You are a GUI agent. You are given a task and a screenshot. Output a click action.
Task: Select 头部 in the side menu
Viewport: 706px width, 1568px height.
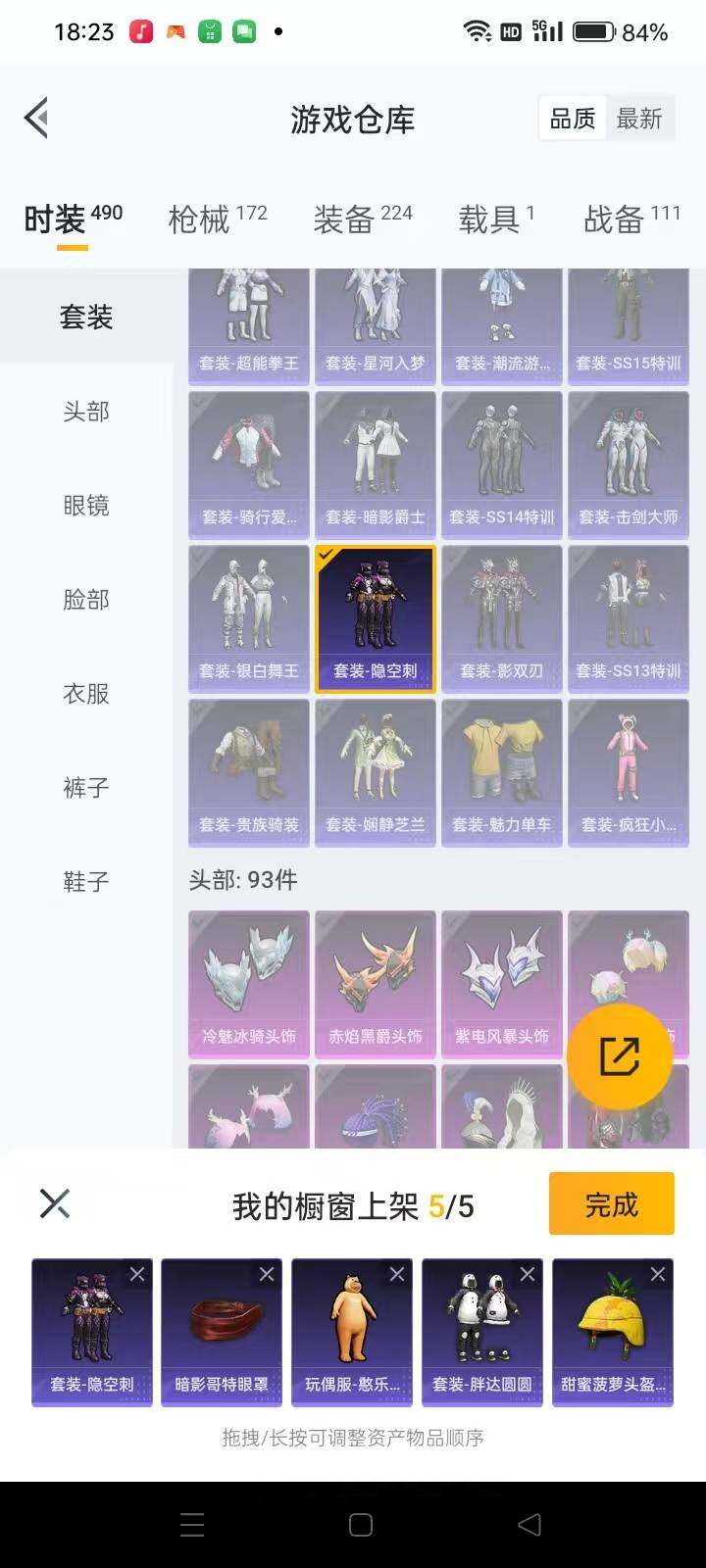[86, 412]
